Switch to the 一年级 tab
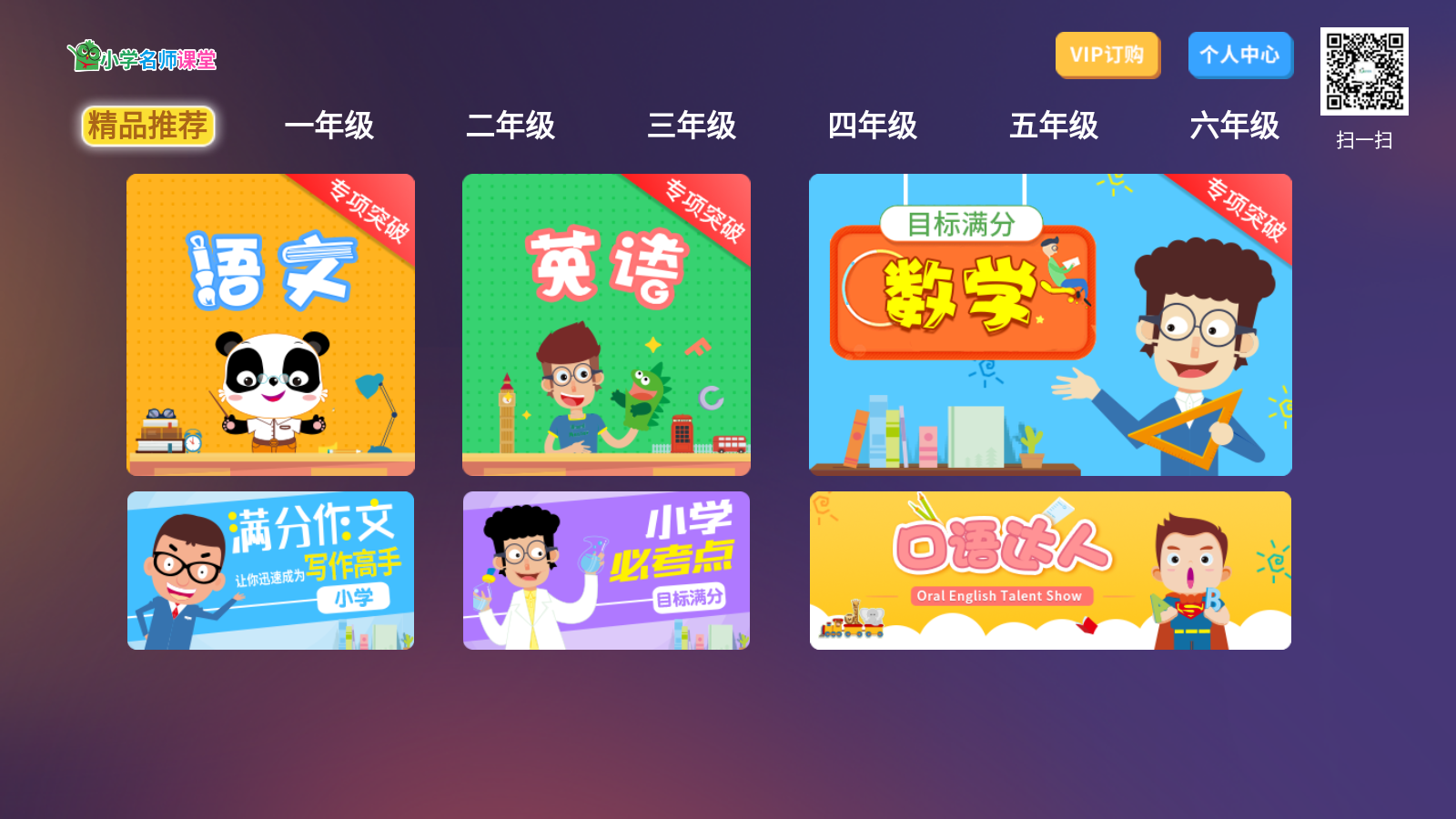The height and width of the screenshot is (819, 1456). click(x=329, y=126)
